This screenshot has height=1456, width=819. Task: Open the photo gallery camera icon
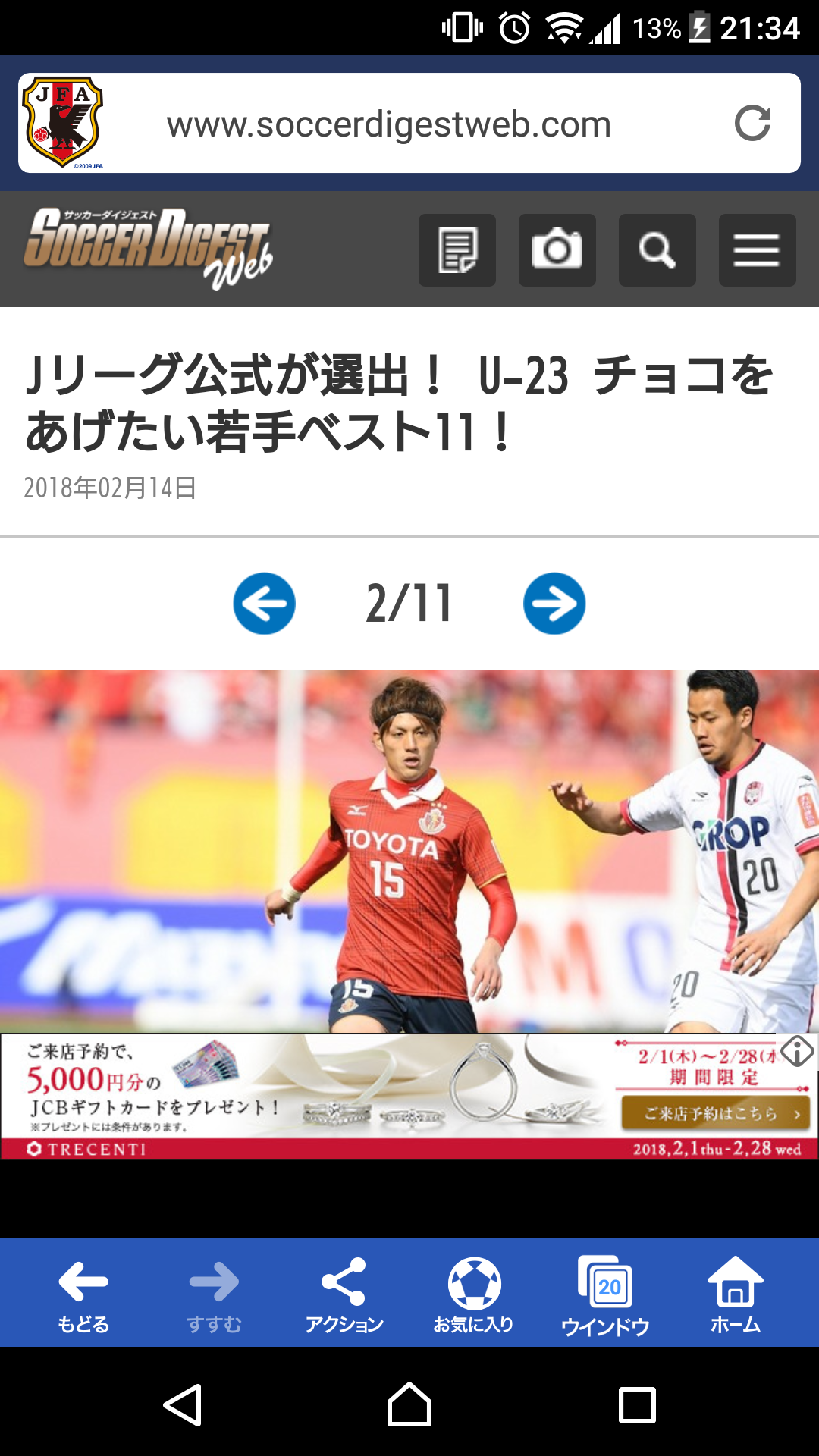click(x=557, y=250)
